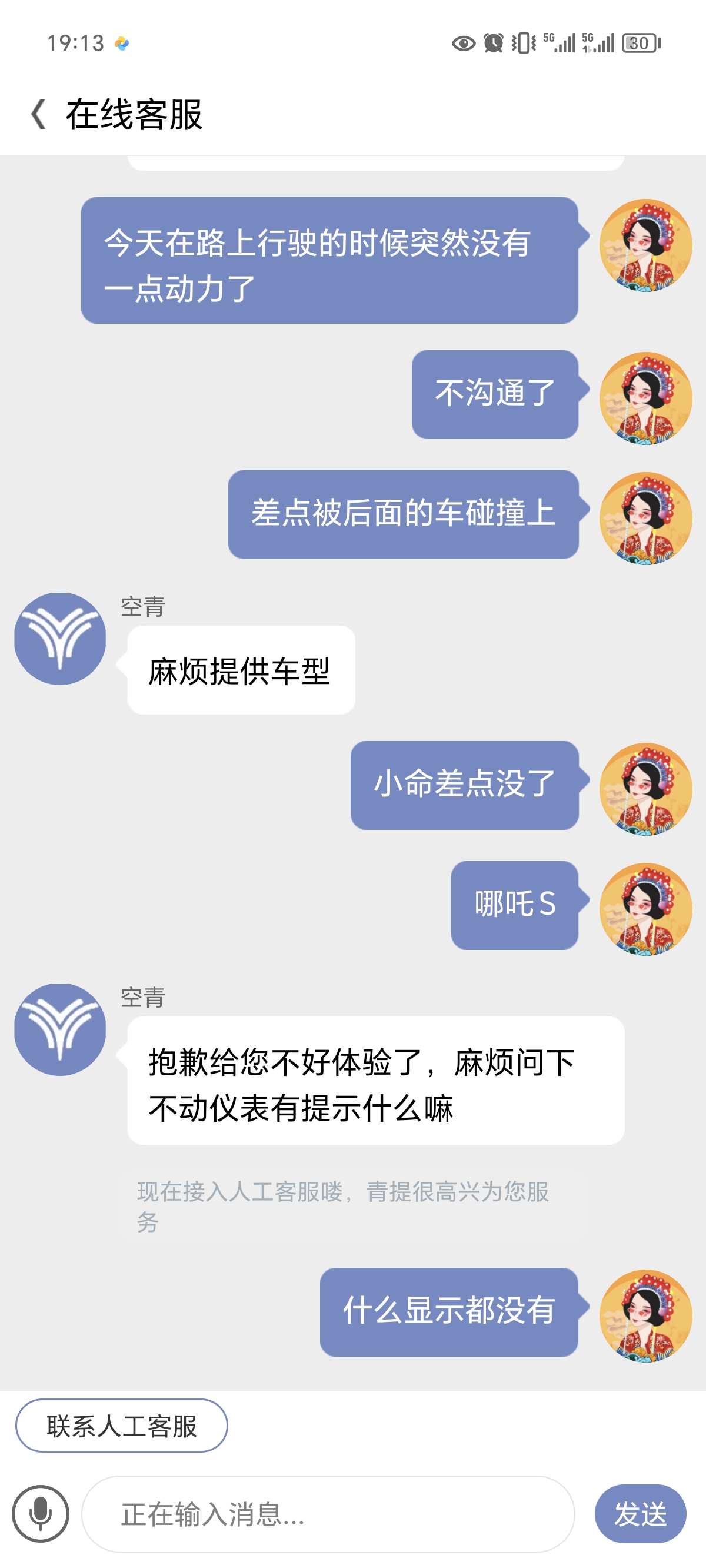Image resolution: width=706 pixels, height=1568 pixels.
Task: Send the message with 发送
Action: tap(640, 1514)
